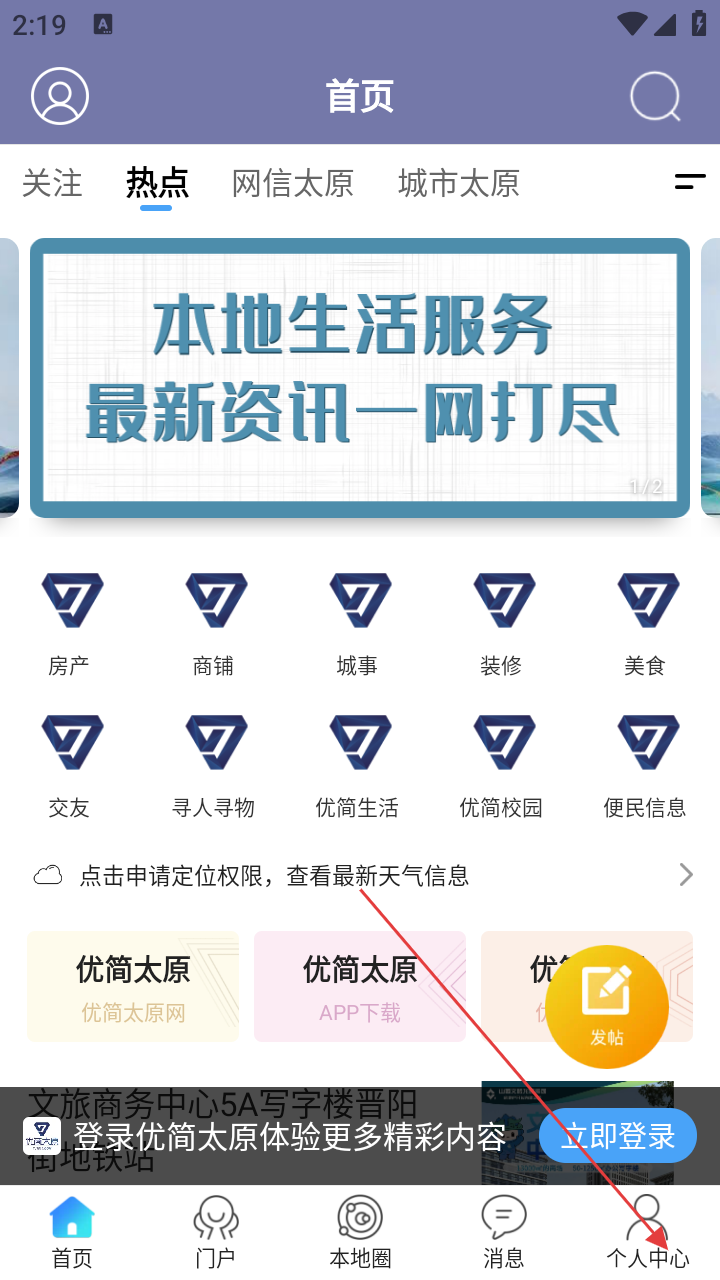The width and height of the screenshot is (720, 1280).
Task: Open the APP下载 card
Action: (x=360, y=987)
